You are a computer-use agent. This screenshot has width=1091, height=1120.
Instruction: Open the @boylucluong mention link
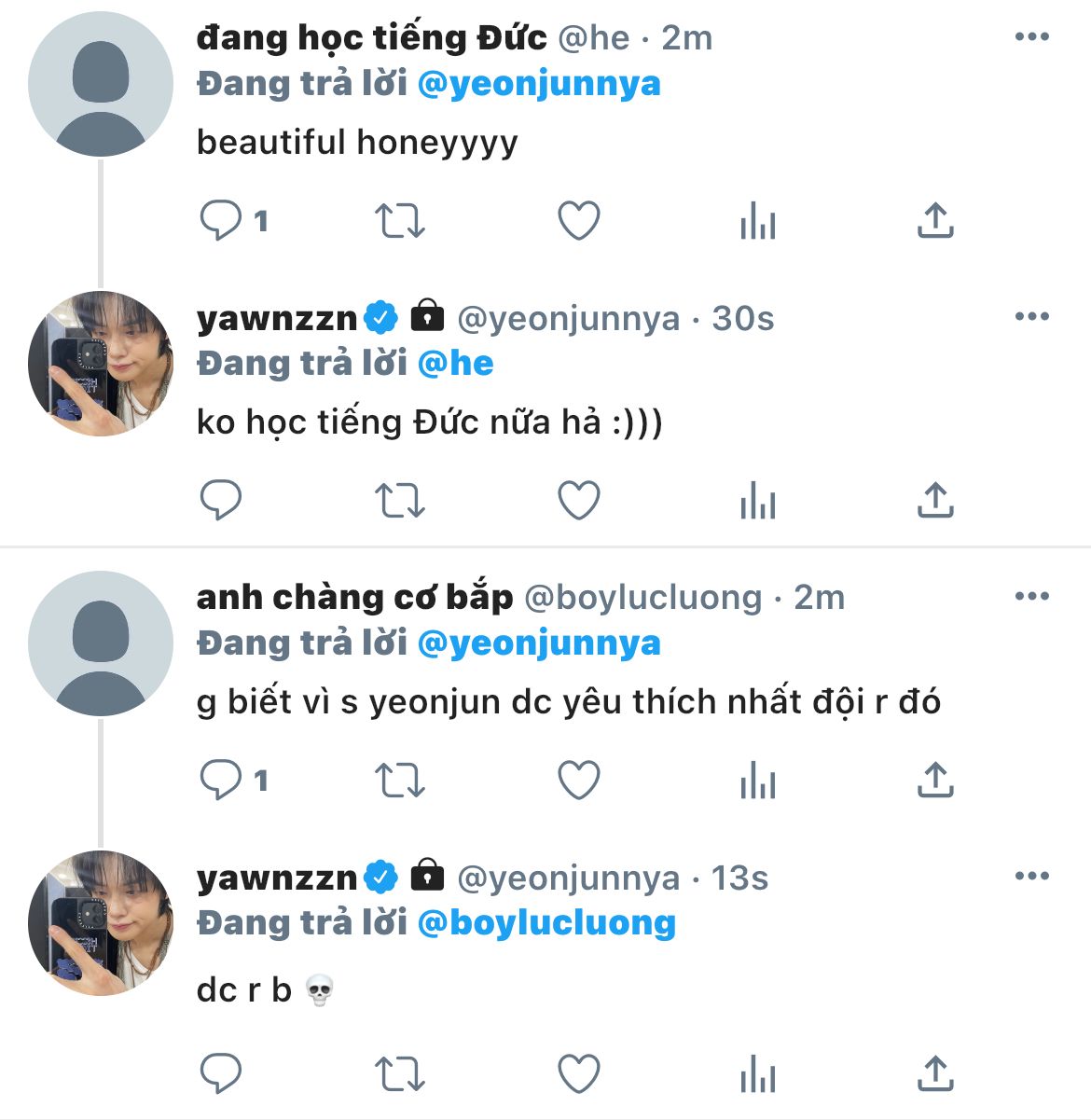(546, 923)
